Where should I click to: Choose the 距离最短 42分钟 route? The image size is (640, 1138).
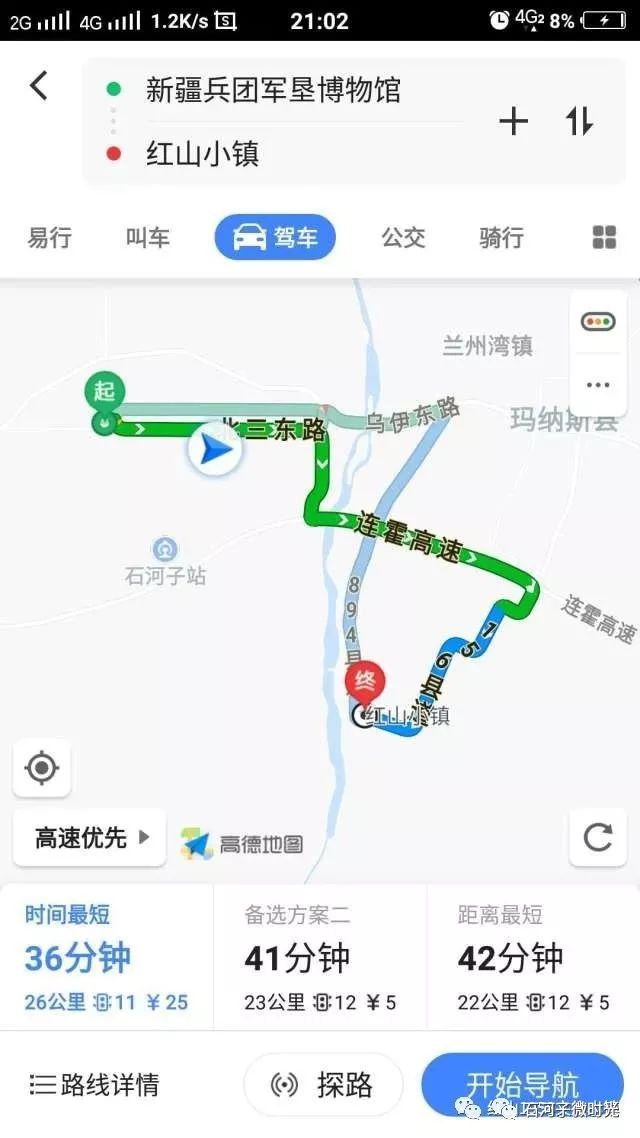point(533,958)
